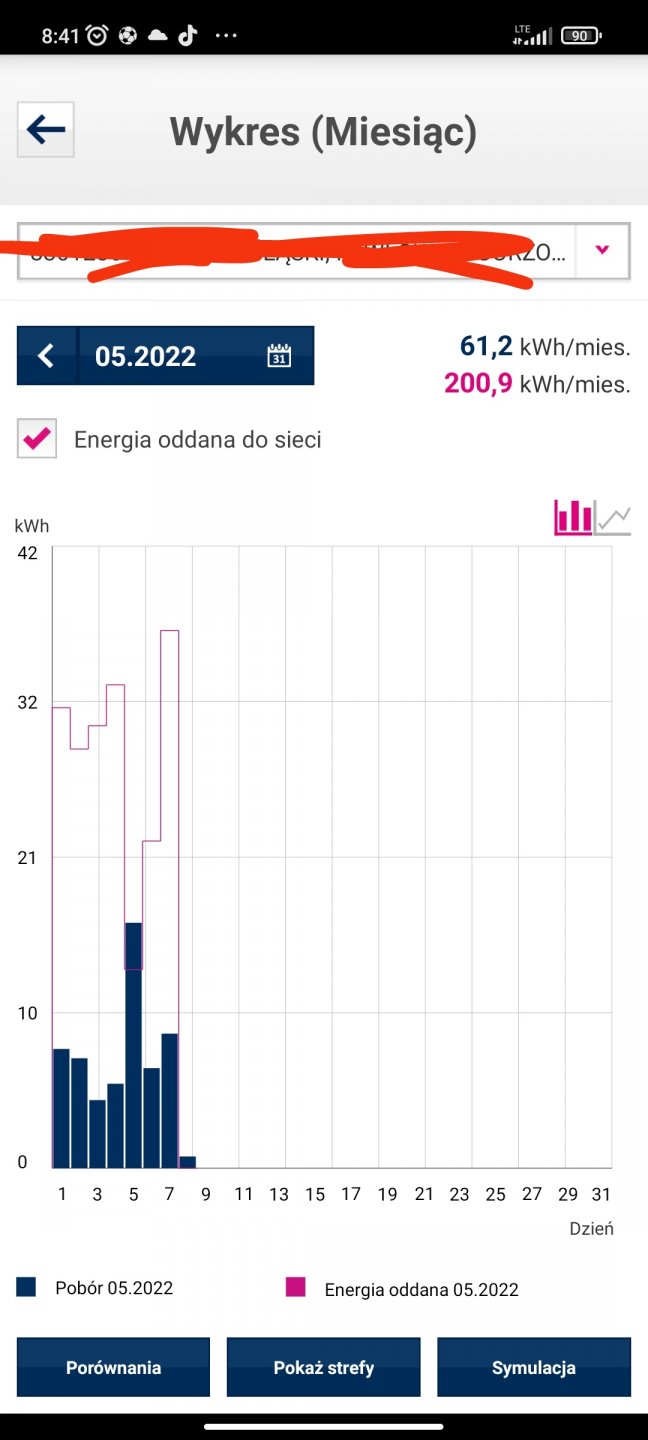648x1440 pixels.
Task: Open Porównania
Action: [x=113, y=1367]
